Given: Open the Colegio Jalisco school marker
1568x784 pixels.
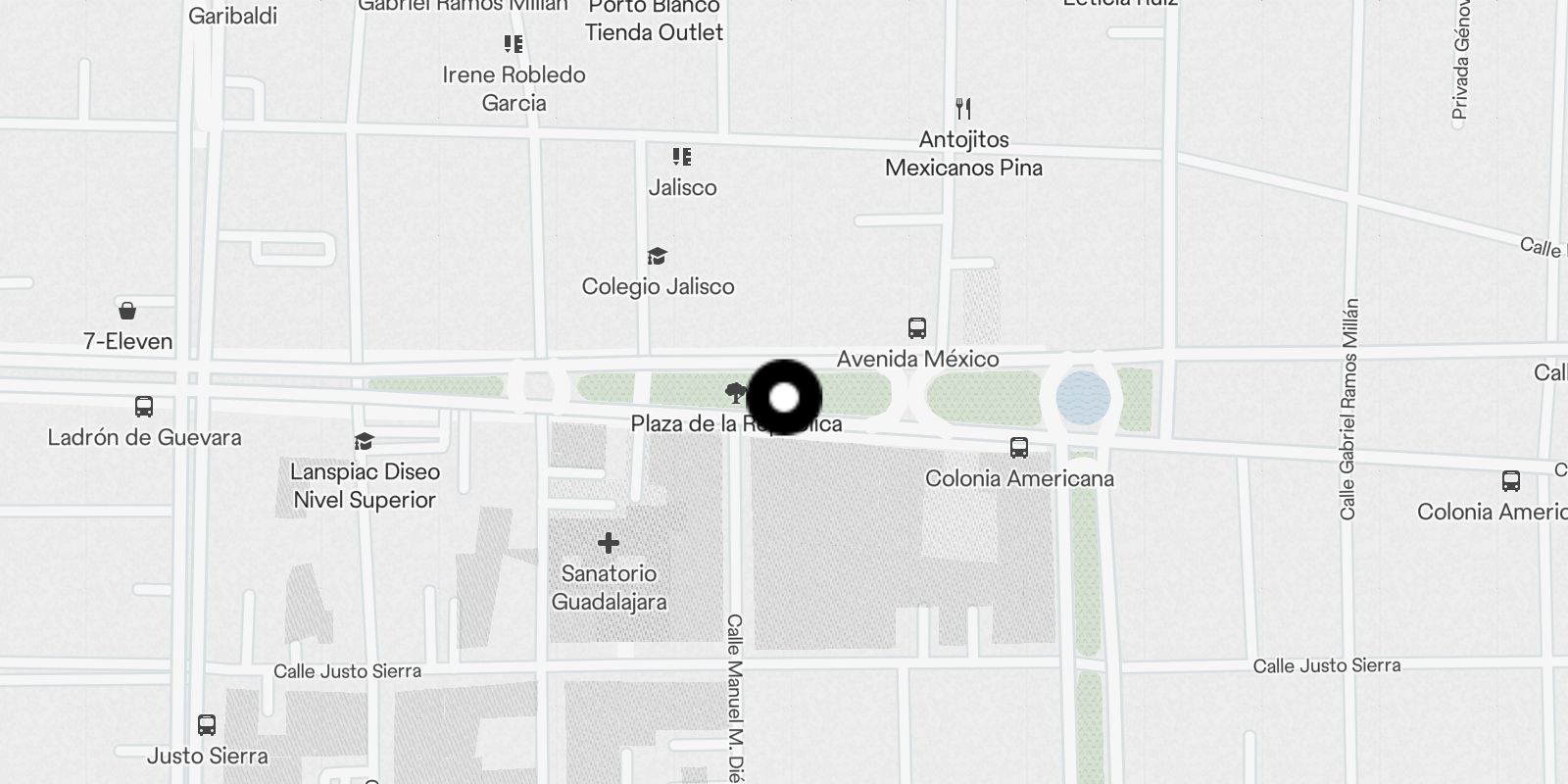Looking at the screenshot, I should tap(657, 257).
